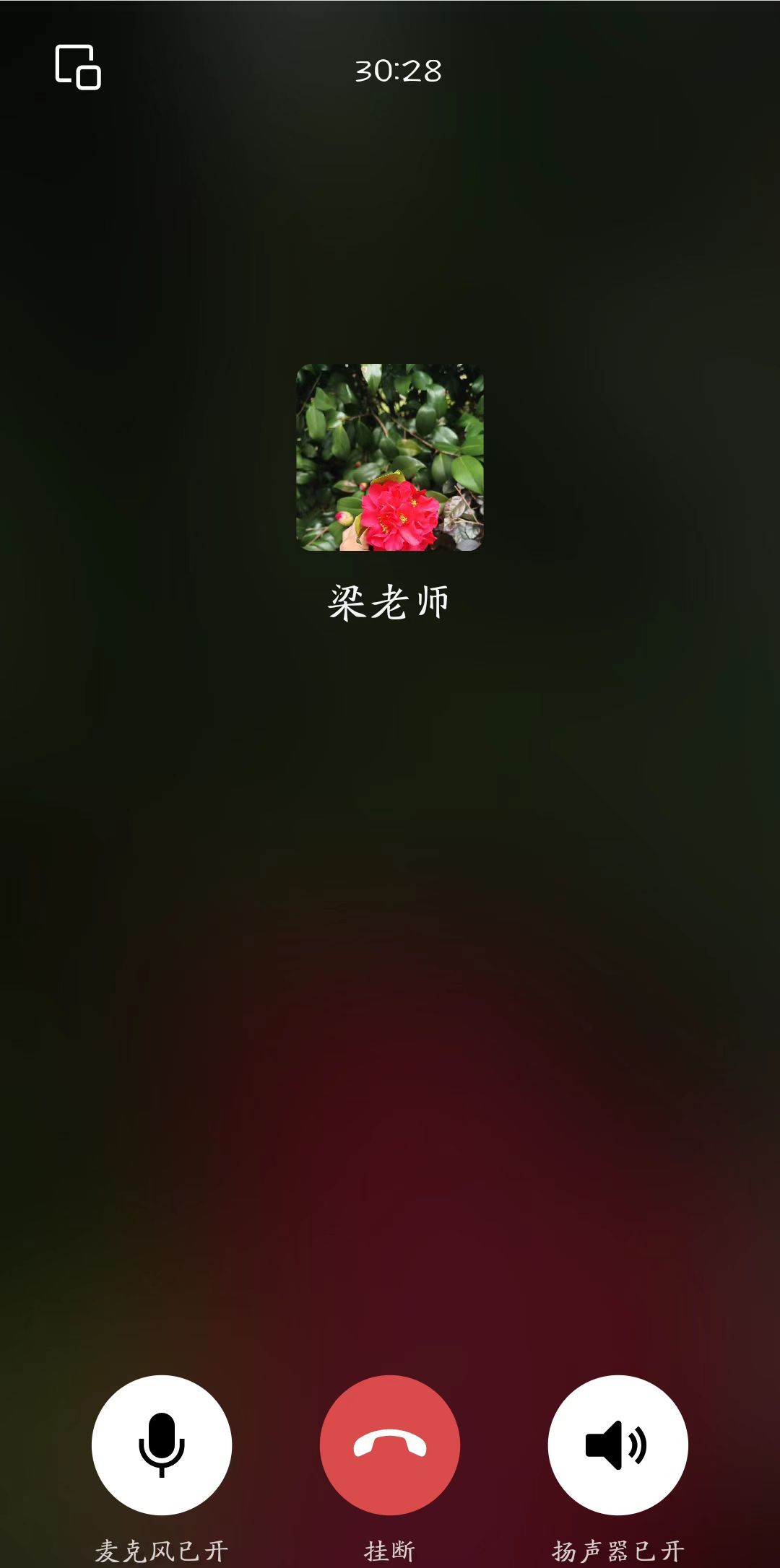The height and width of the screenshot is (1568, 780).
Task: Minimize the call to a floating window
Action: point(78,67)
